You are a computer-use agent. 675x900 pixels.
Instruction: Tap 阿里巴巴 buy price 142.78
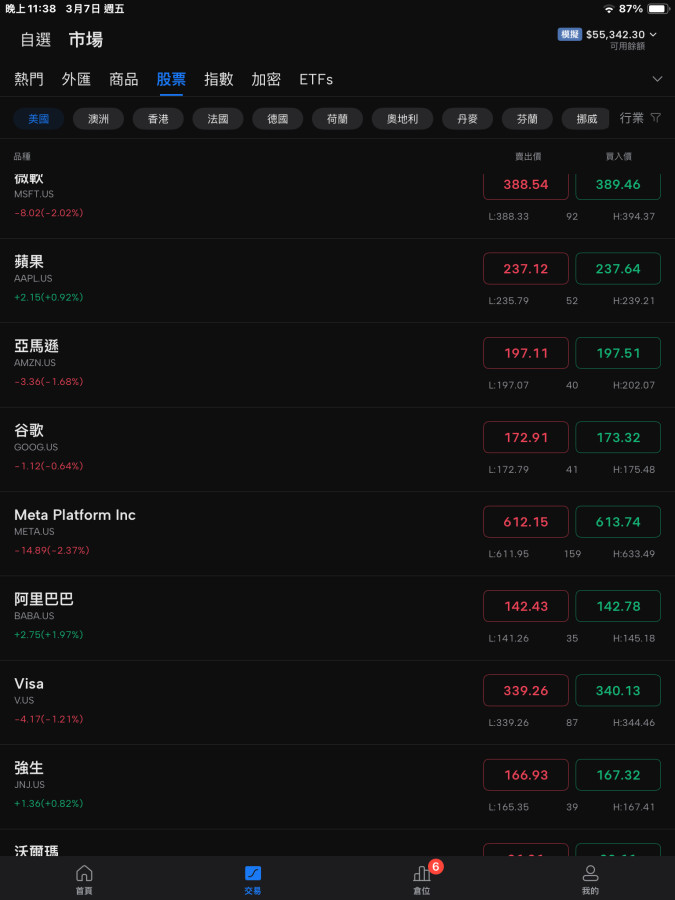pyautogui.click(x=618, y=606)
